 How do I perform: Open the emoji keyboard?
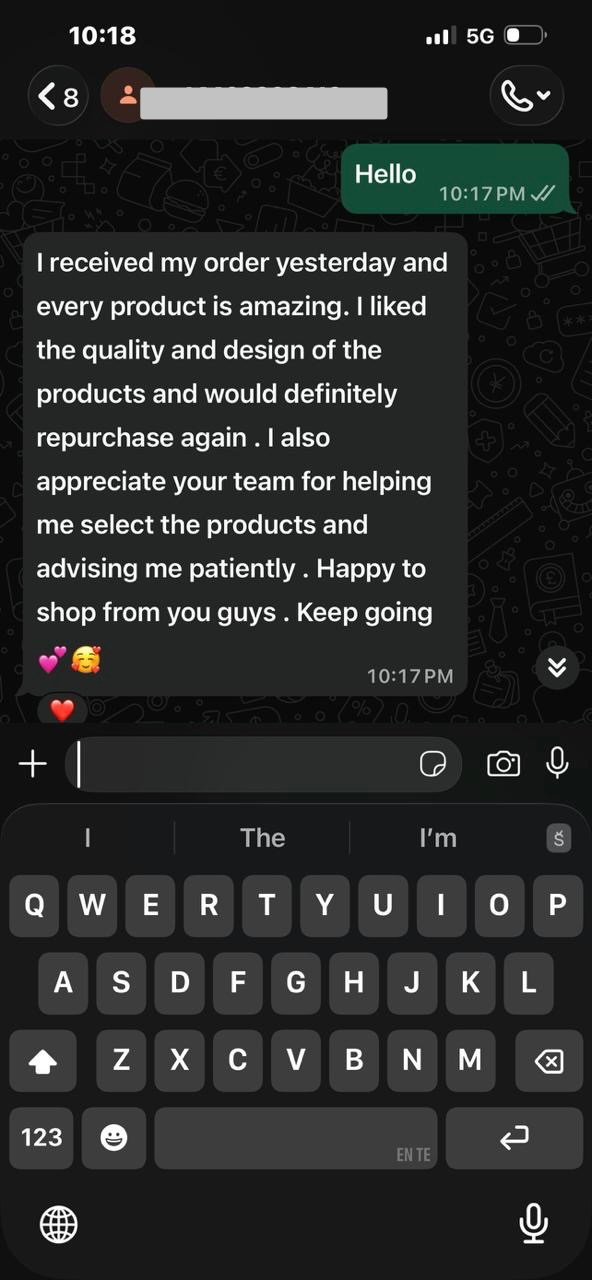114,1138
